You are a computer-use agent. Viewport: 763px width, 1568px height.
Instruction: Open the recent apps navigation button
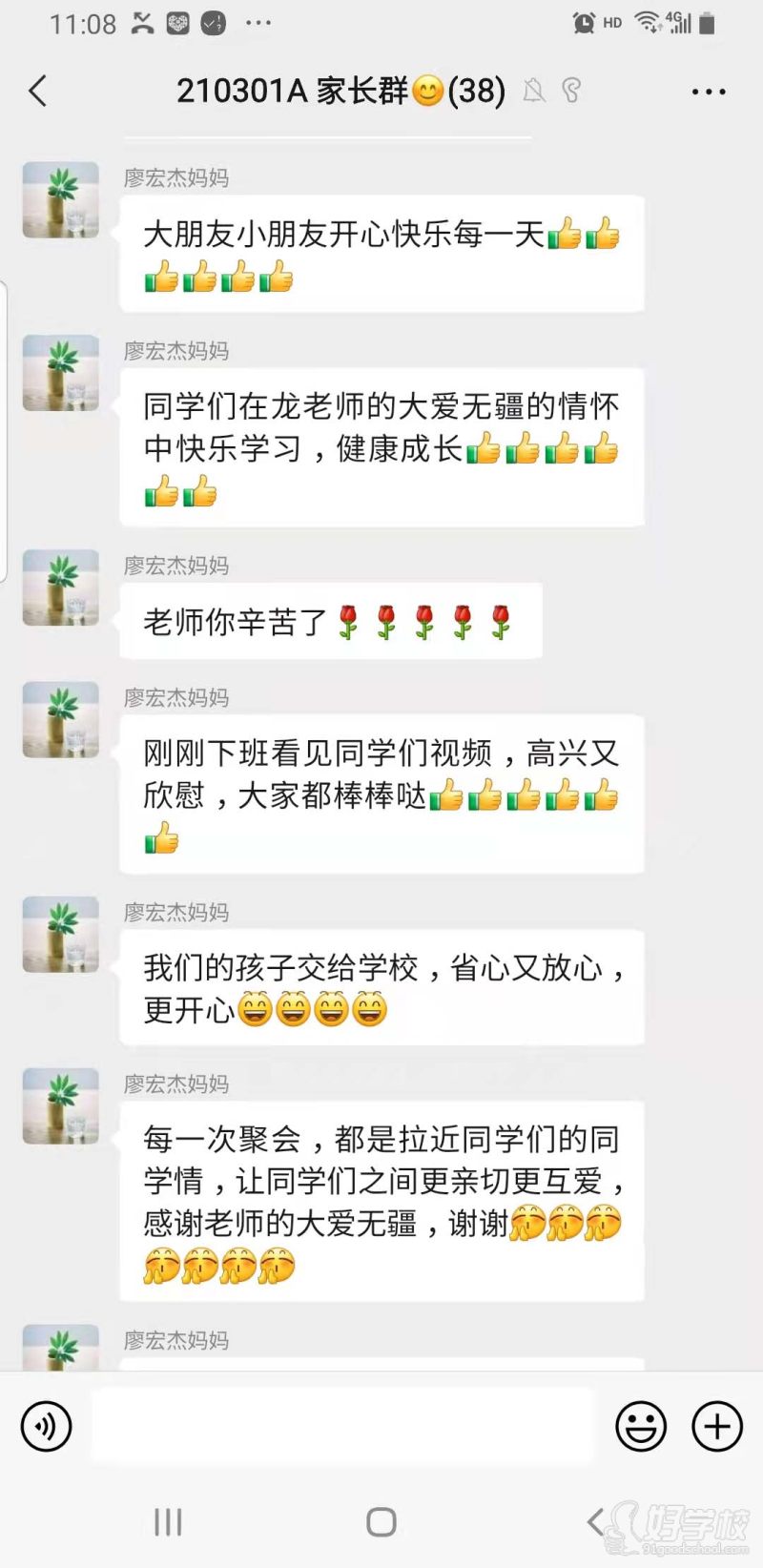(x=167, y=1523)
